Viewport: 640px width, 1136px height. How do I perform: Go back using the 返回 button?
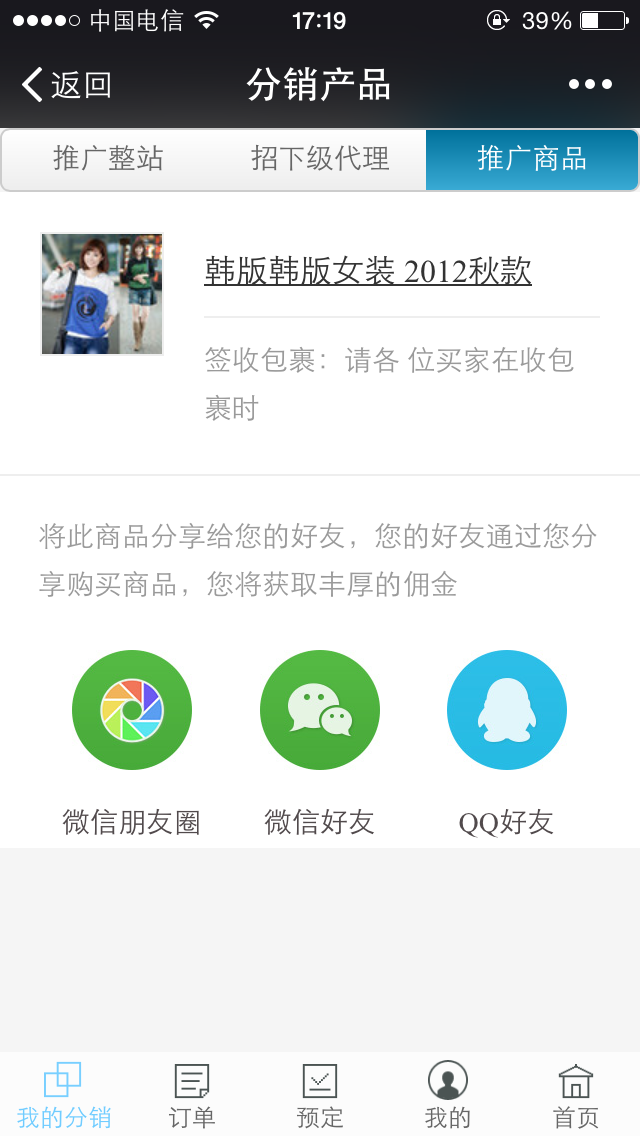[66, 85]
